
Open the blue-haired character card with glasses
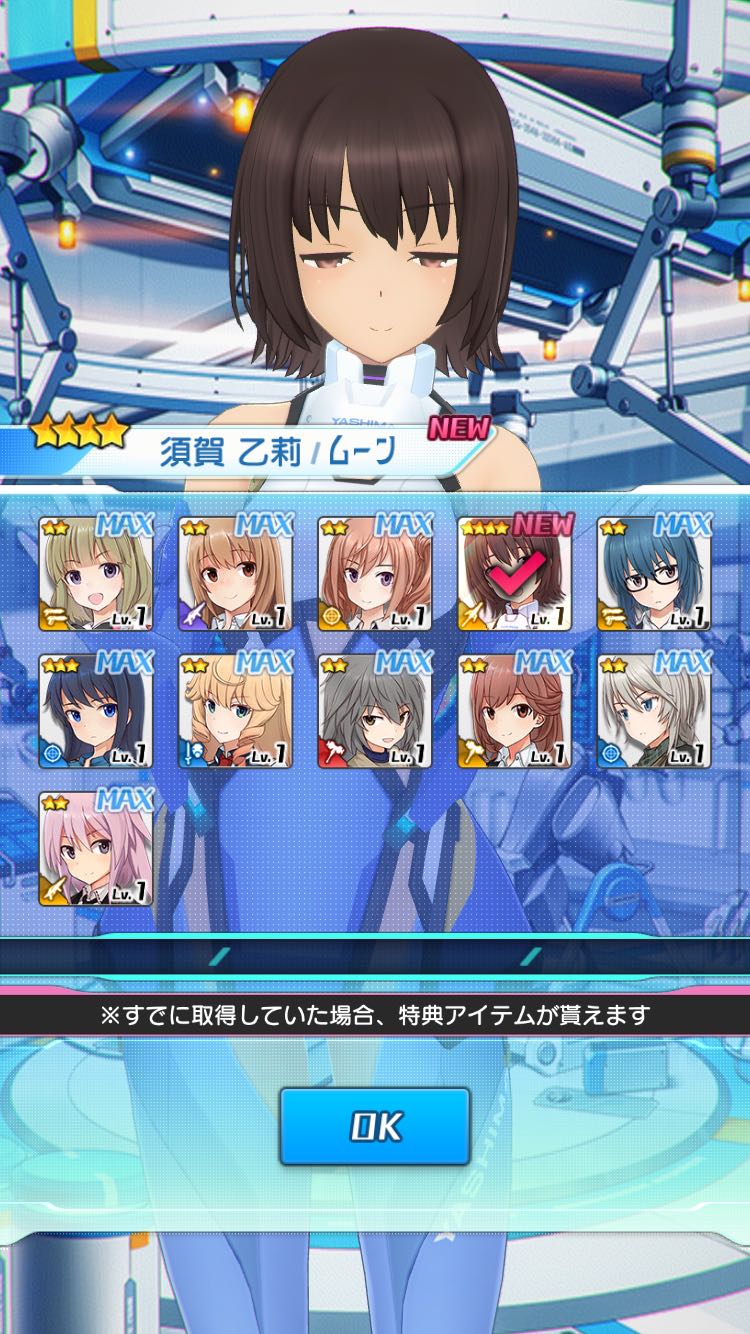click(x=655, y=574)
